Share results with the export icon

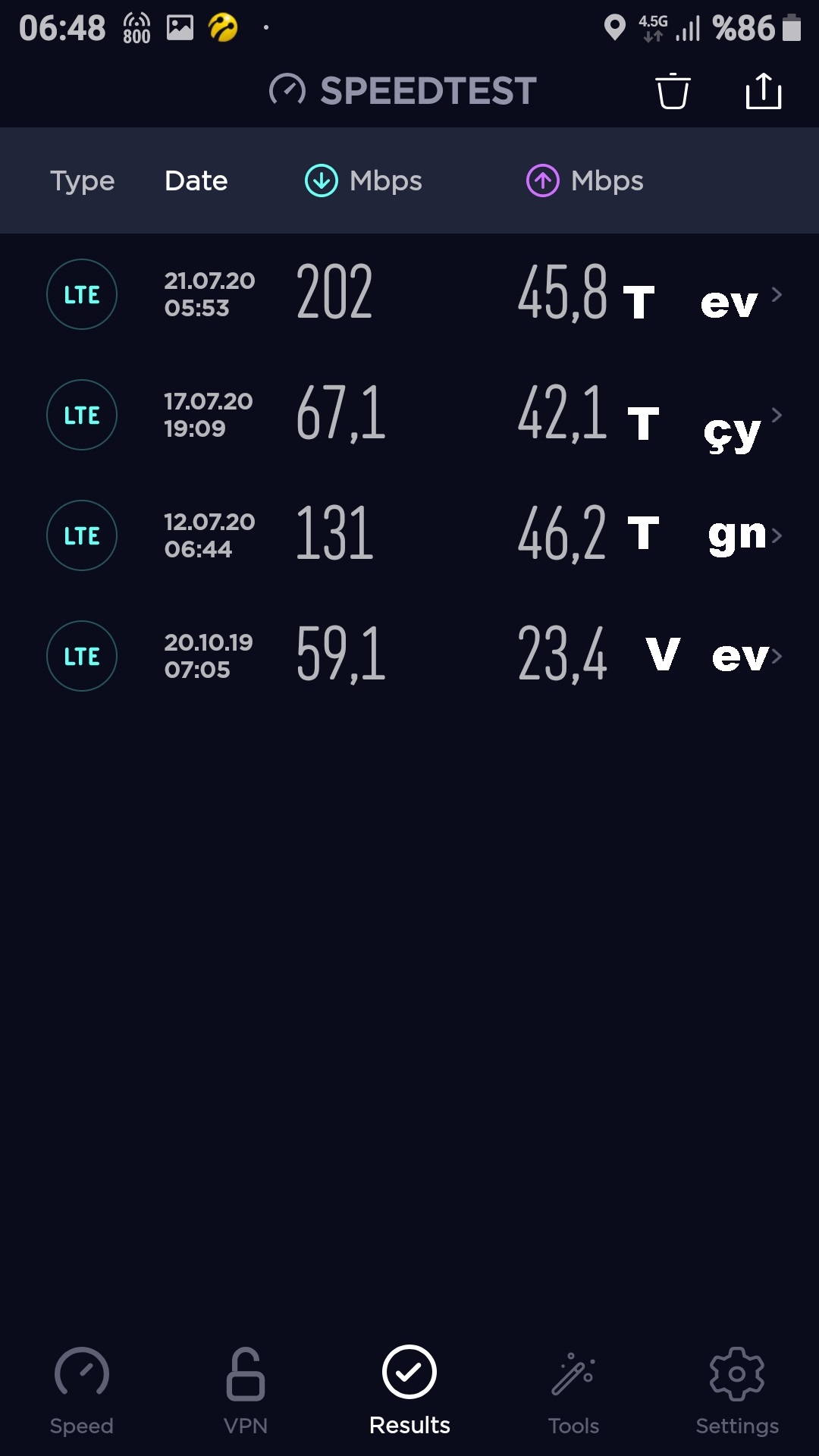pos(763,91)
